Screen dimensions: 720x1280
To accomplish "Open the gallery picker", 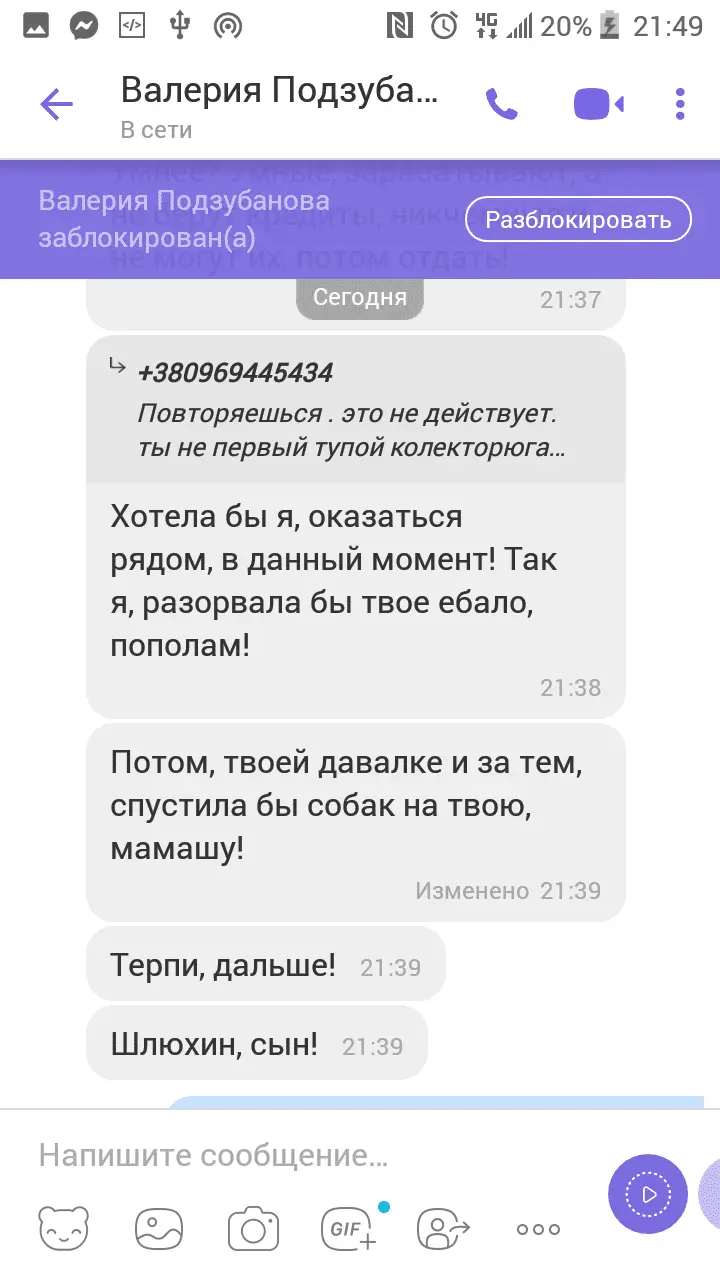I will pos(159,1229).
